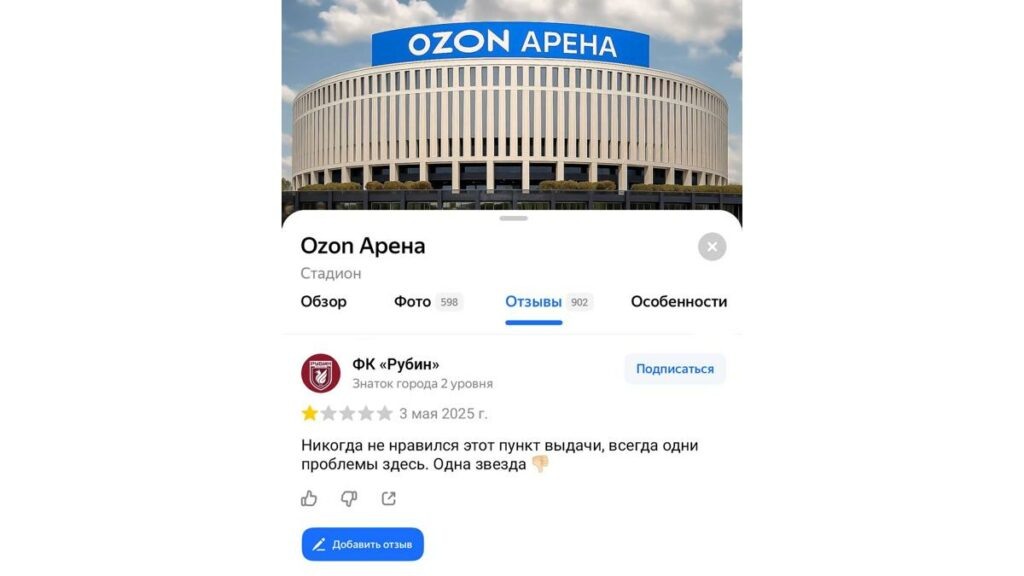Switch to the Особенности tab
This screenshot has height=576, width=1024.
(x=678, y=301)
